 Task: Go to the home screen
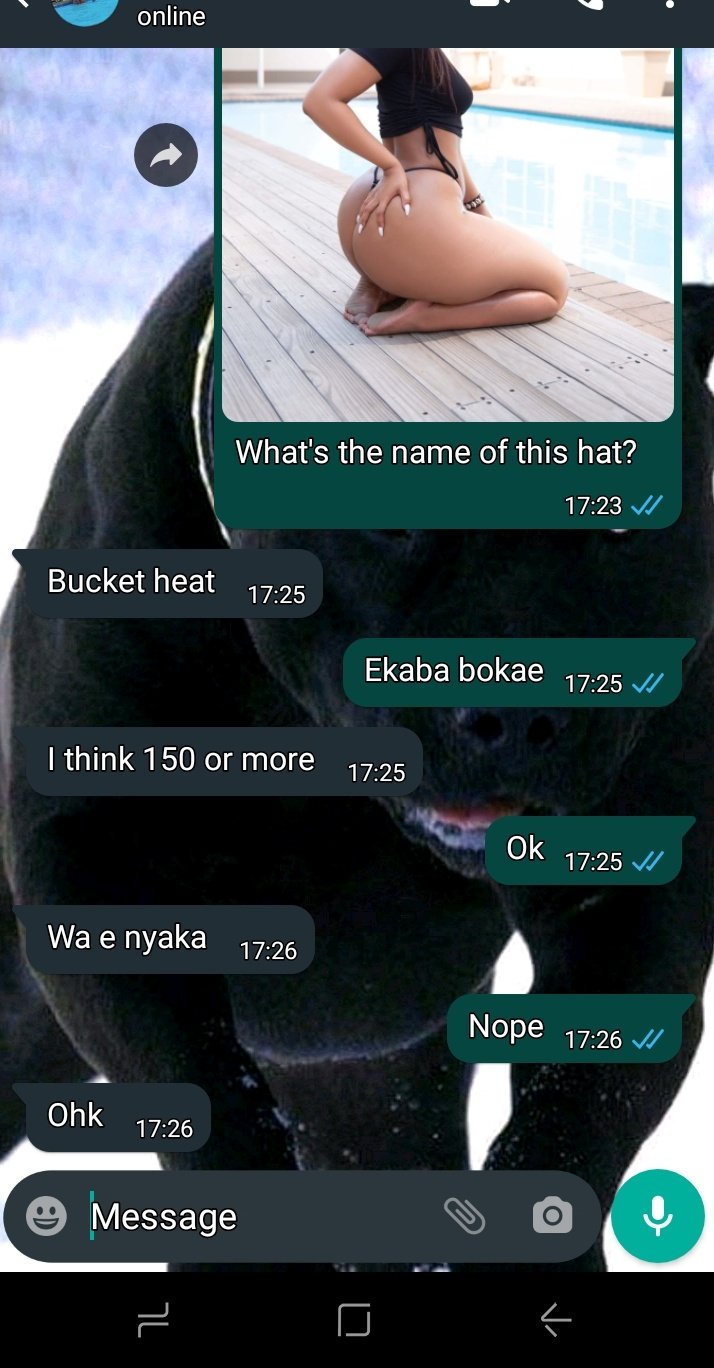pyautogui.click(x=354, y=1321)
